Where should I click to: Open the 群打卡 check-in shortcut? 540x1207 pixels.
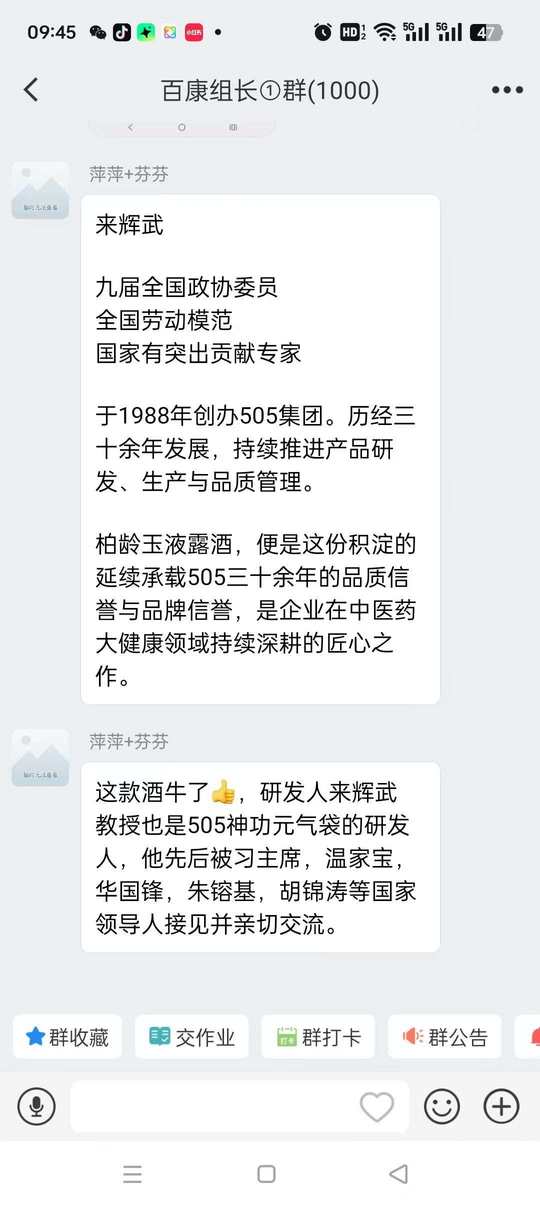[318, 1036]
